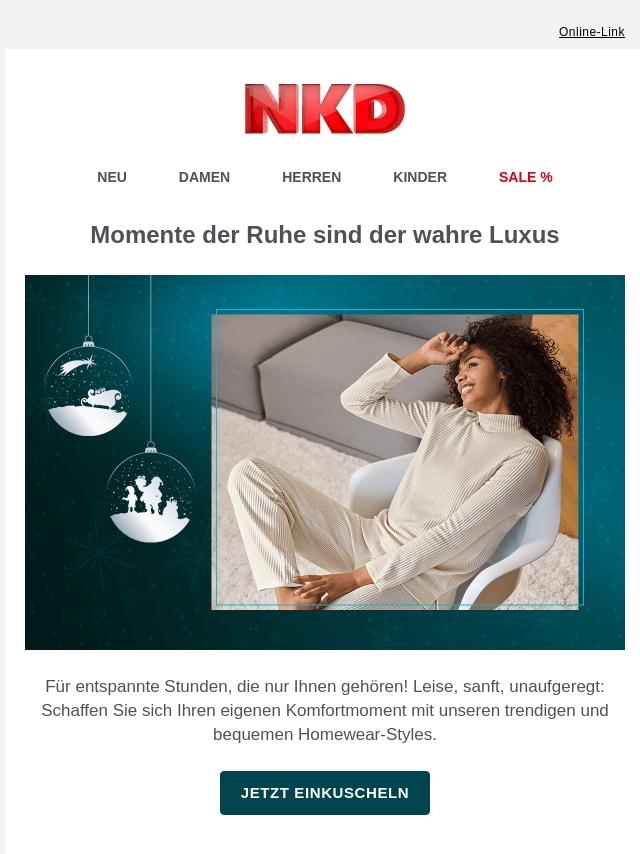This screenshot has height=854, width=640.
Task: Select the HERREN menu item
Action: pyautogui.click(x=312, y=177)
